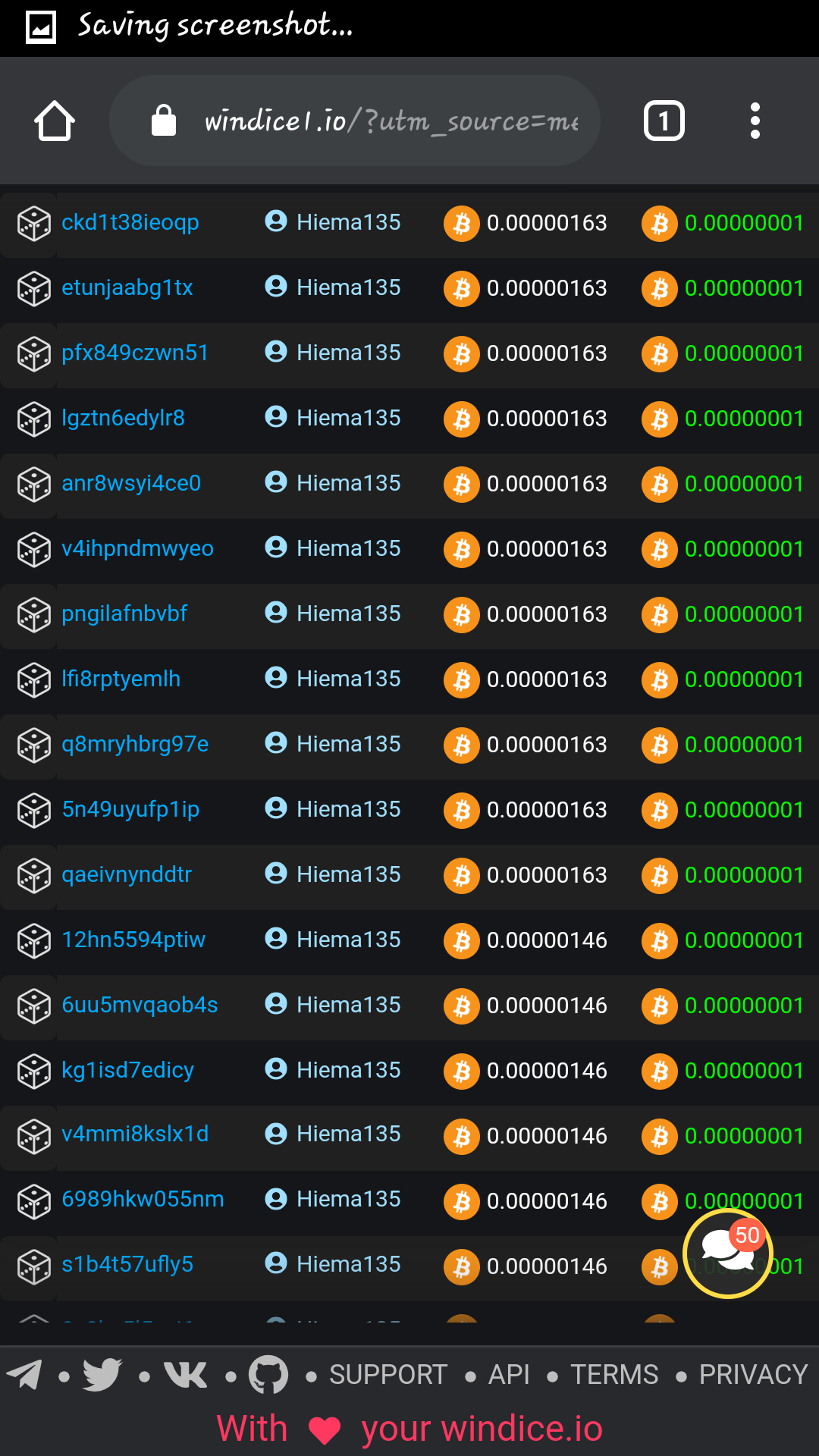Viewport: 819px width, 1456px height.
Task: Open the Telegram link in footer
Action: [25, 1375]
